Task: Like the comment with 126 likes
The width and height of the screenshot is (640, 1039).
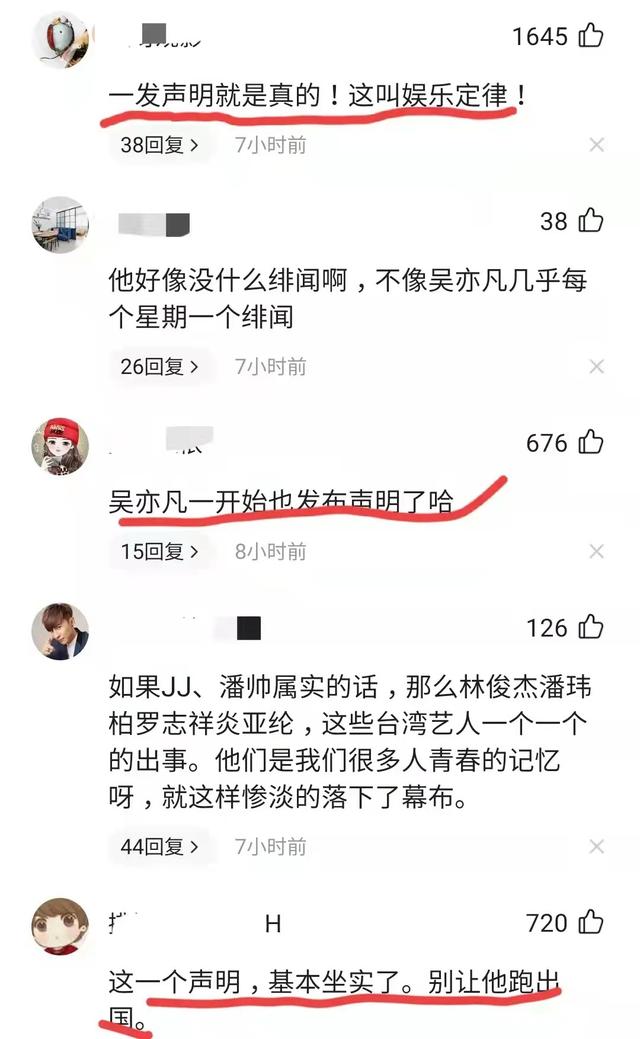Action: click(x=591, y=628)
